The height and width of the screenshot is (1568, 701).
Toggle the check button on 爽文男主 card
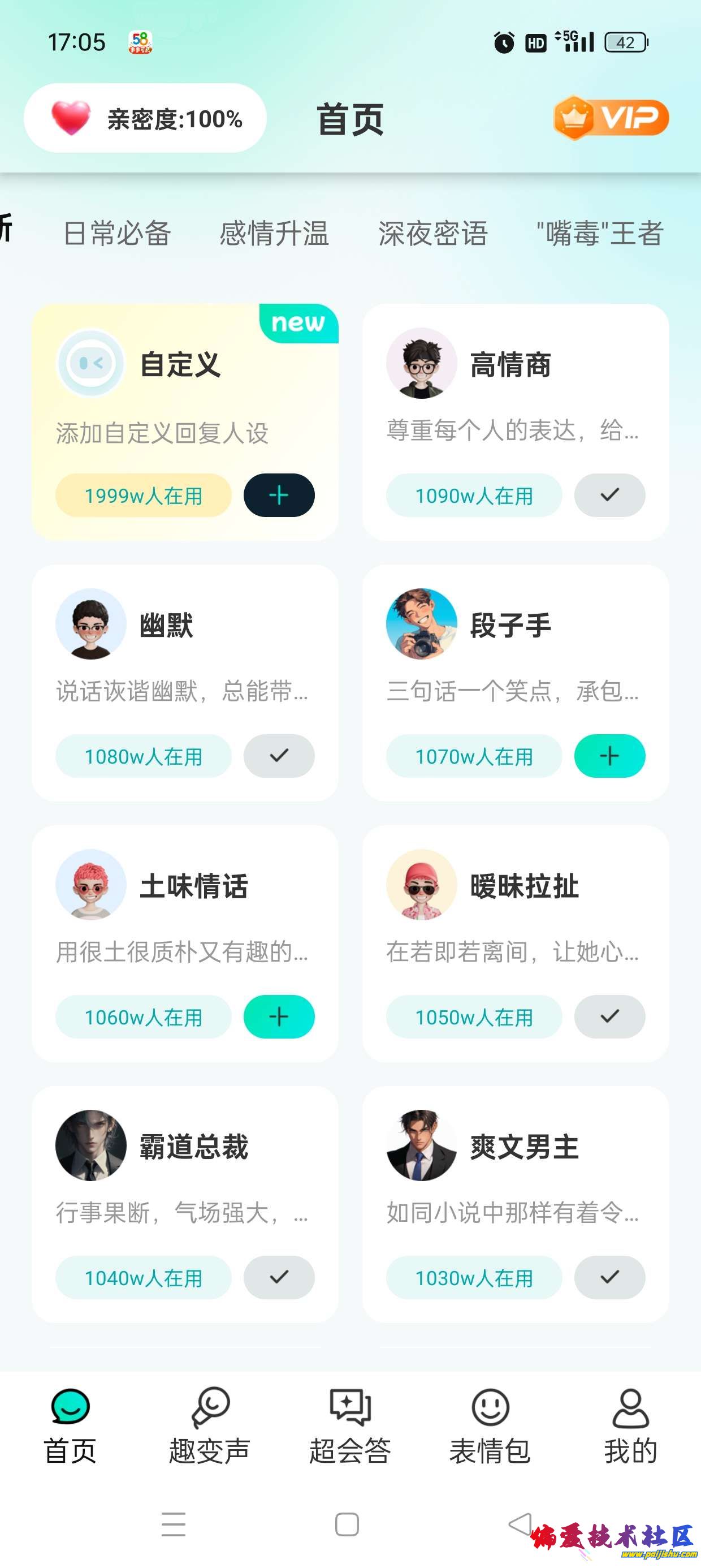(x=609, y=1277)
